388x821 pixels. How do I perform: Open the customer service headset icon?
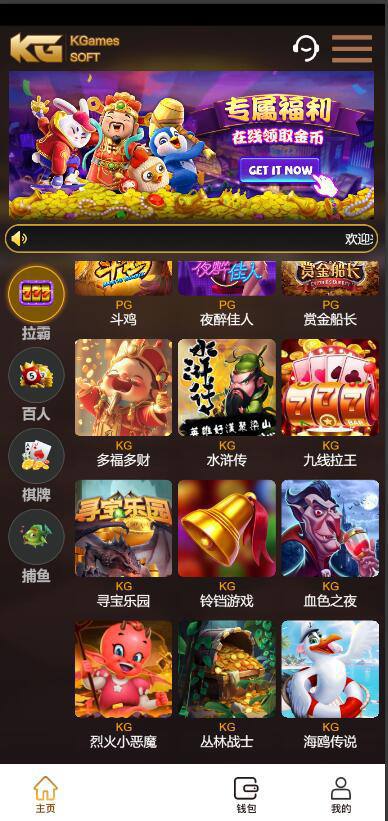click(x=306, y=48)
